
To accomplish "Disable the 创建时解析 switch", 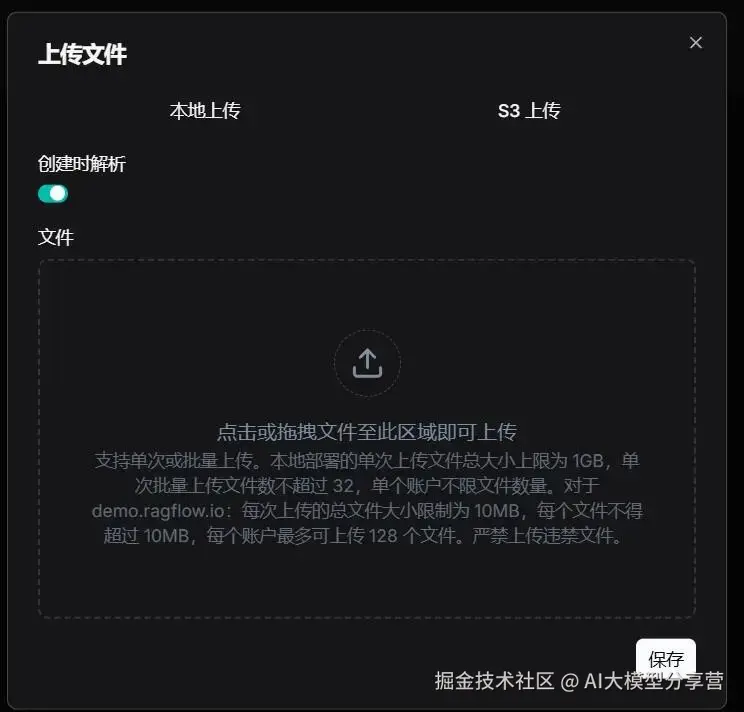I will (53, 193).
